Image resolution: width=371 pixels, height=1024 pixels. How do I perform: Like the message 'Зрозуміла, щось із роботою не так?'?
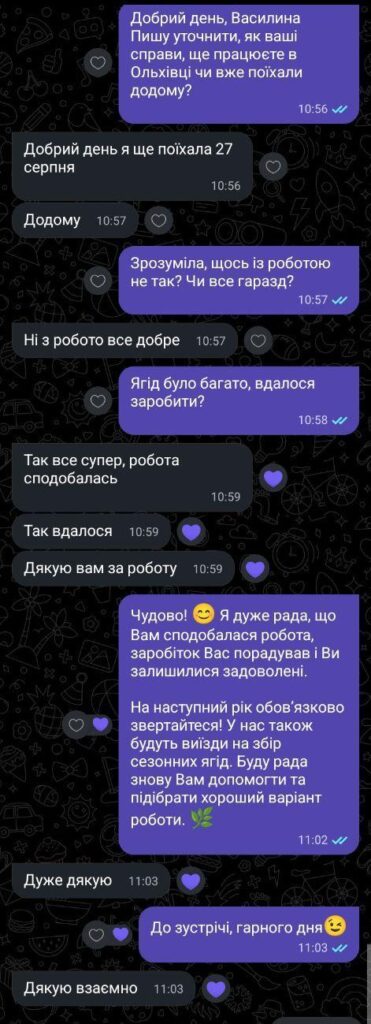98,280
